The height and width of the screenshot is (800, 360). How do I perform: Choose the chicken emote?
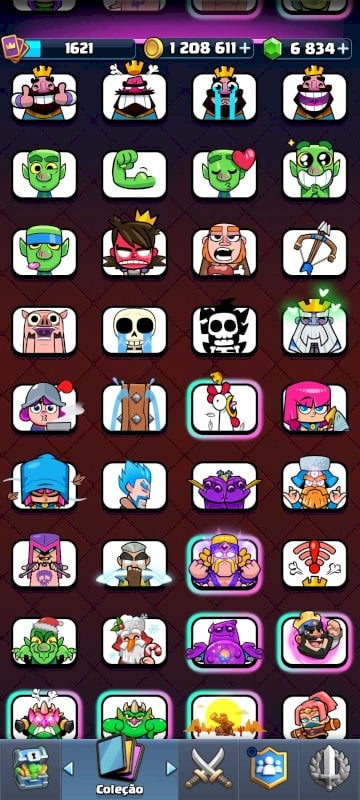(224, 407)
